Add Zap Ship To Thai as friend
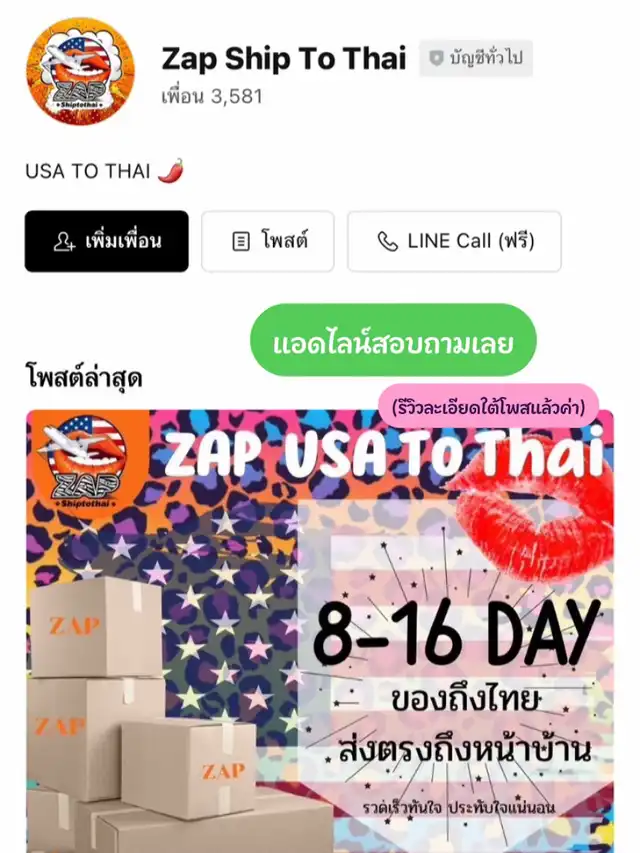This screenshot has width=640, height=853. (x=106, y=241)
